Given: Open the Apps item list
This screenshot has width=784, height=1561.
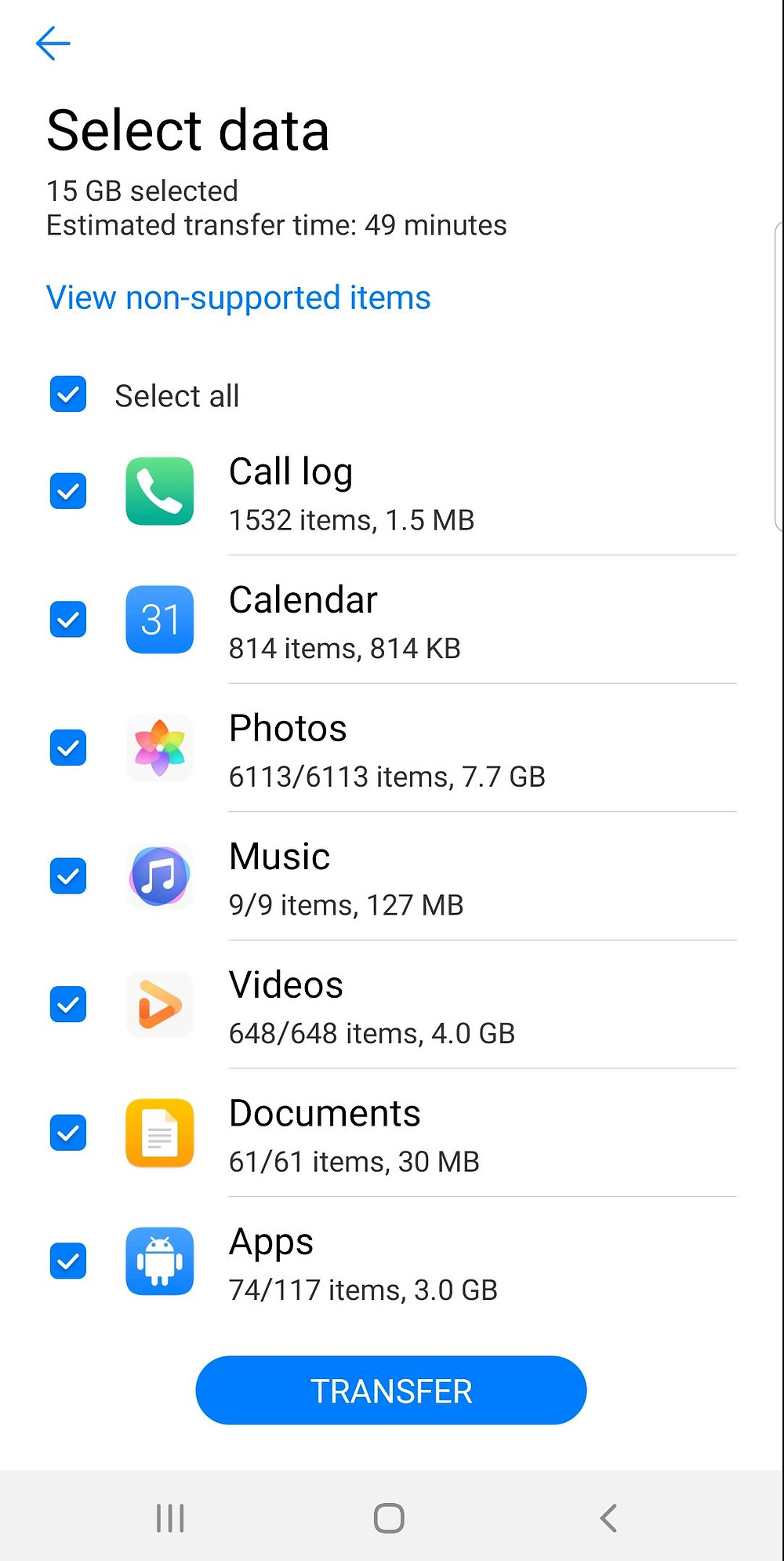Looking at the screenshot, I should 431,1261.
